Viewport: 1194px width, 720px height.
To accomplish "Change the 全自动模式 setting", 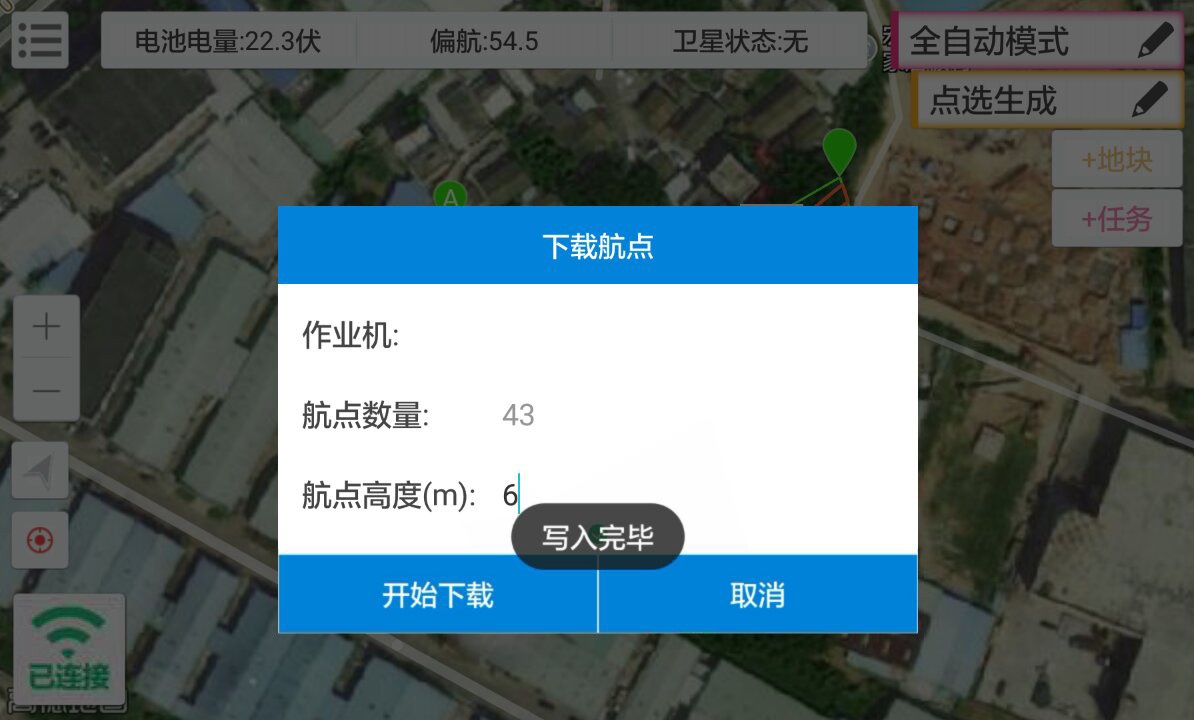I will pos(1039,42).
